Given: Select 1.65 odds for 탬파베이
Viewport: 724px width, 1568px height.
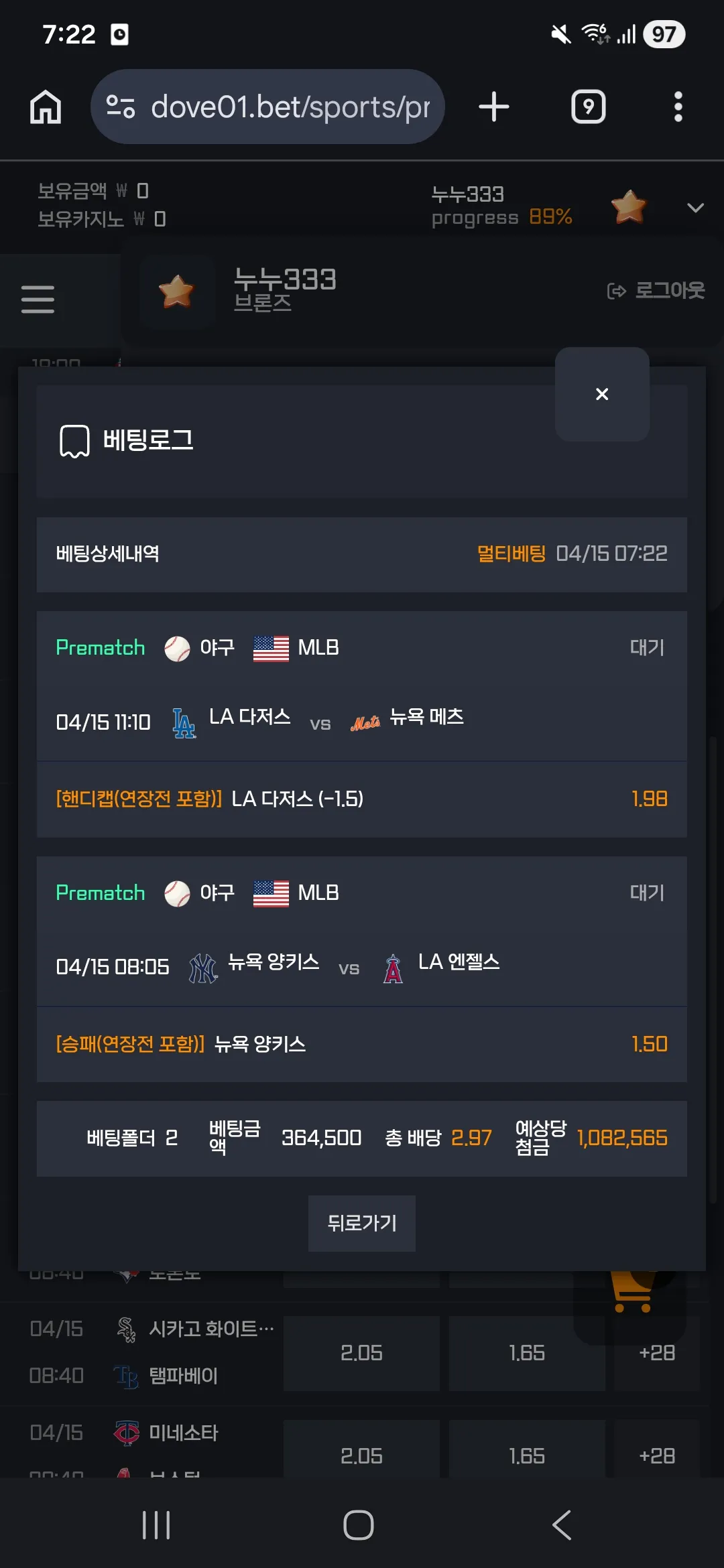Looking at the screenshot, I should [527, 1353].
